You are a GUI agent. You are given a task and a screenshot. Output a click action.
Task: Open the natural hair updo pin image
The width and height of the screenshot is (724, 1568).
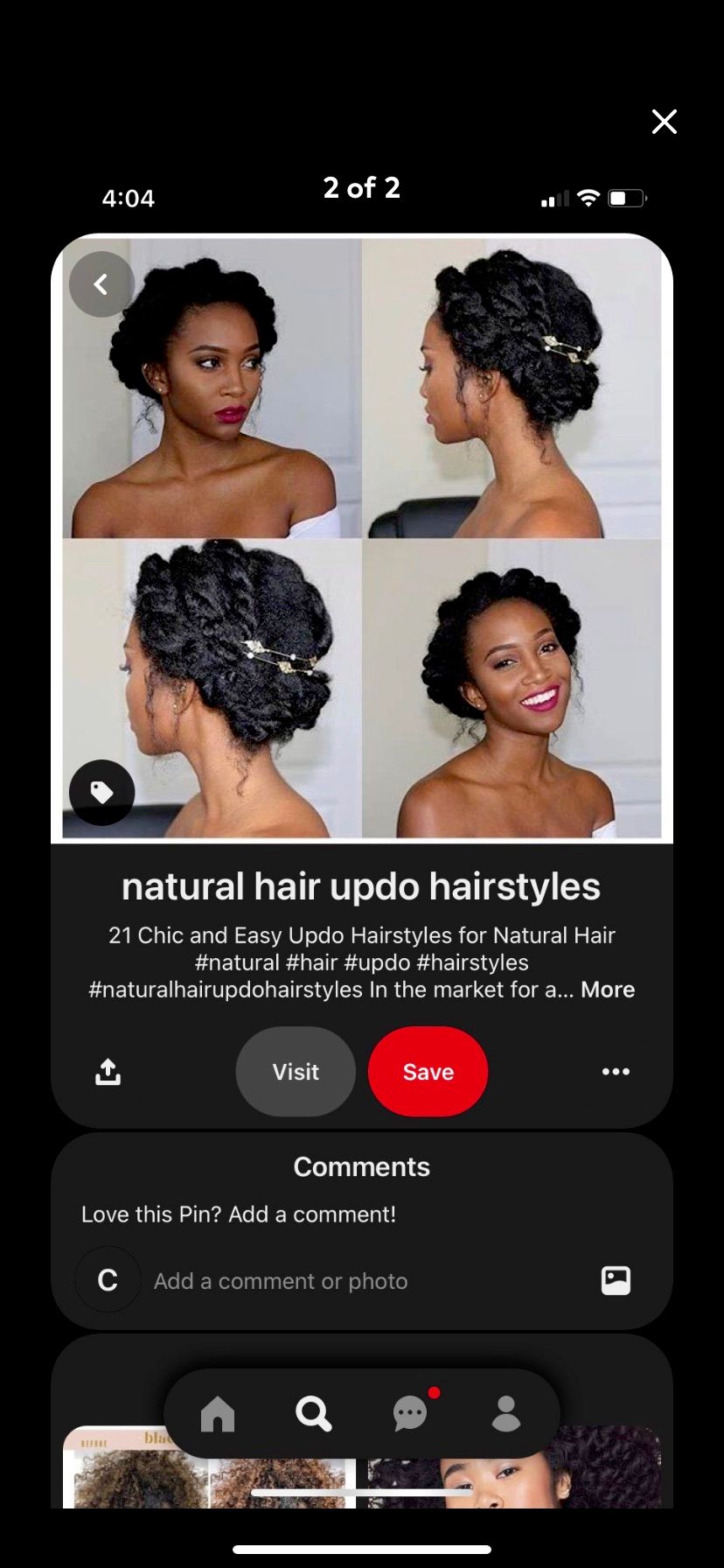[362, 538]
